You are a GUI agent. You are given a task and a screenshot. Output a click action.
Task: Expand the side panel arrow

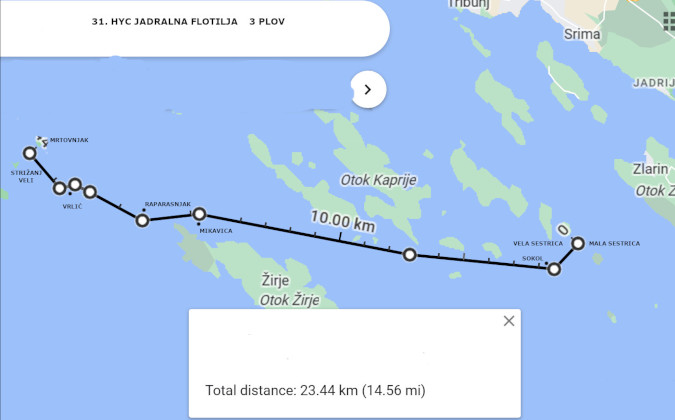coord(368,89)
